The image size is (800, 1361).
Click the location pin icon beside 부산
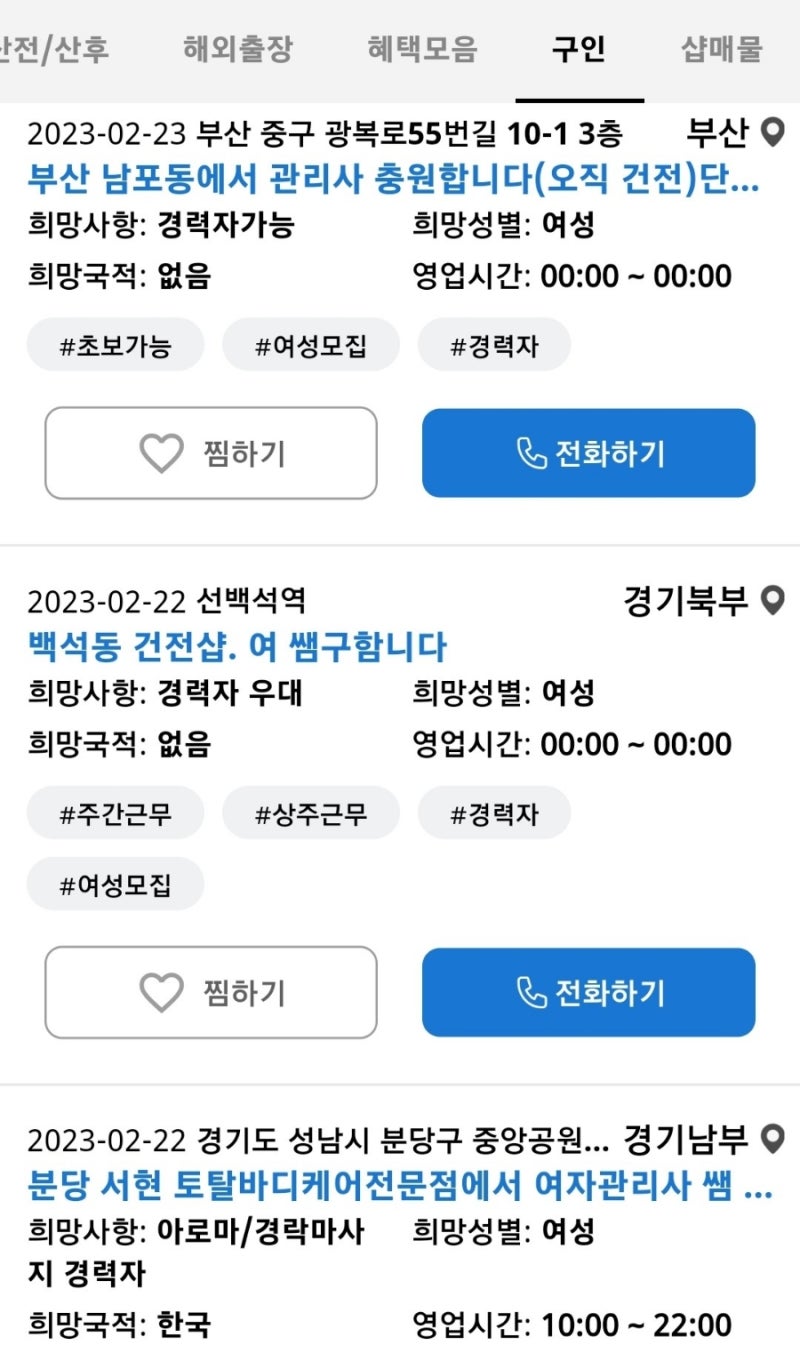click(x=772, y=133)
